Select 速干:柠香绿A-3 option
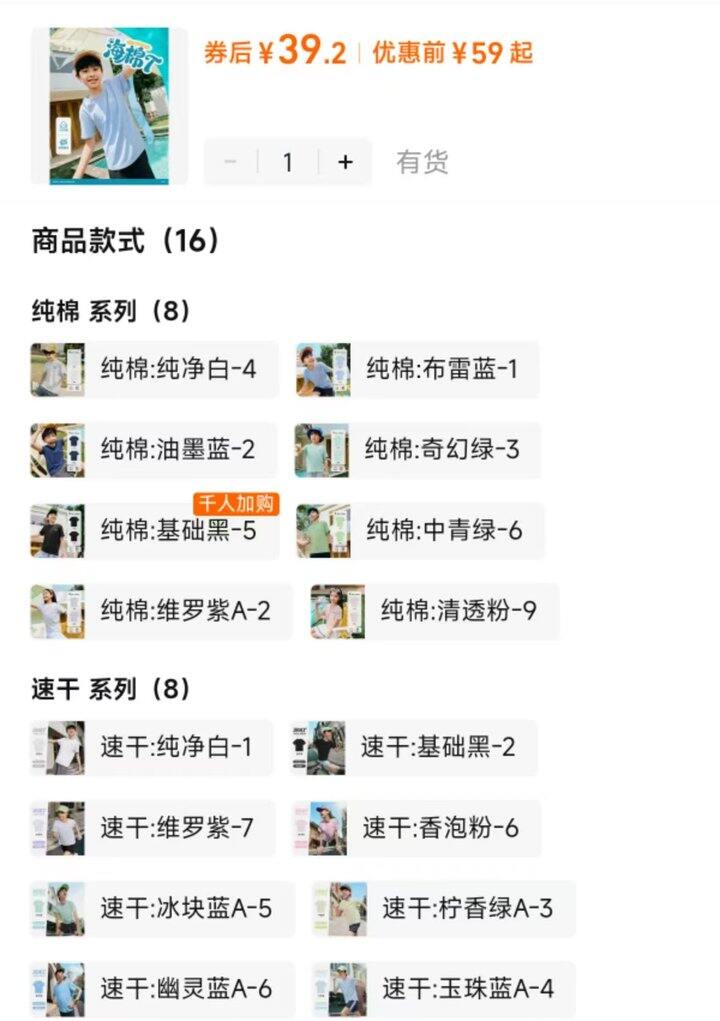This screenshot has height=1021, width=720. (x=443, y=909)
